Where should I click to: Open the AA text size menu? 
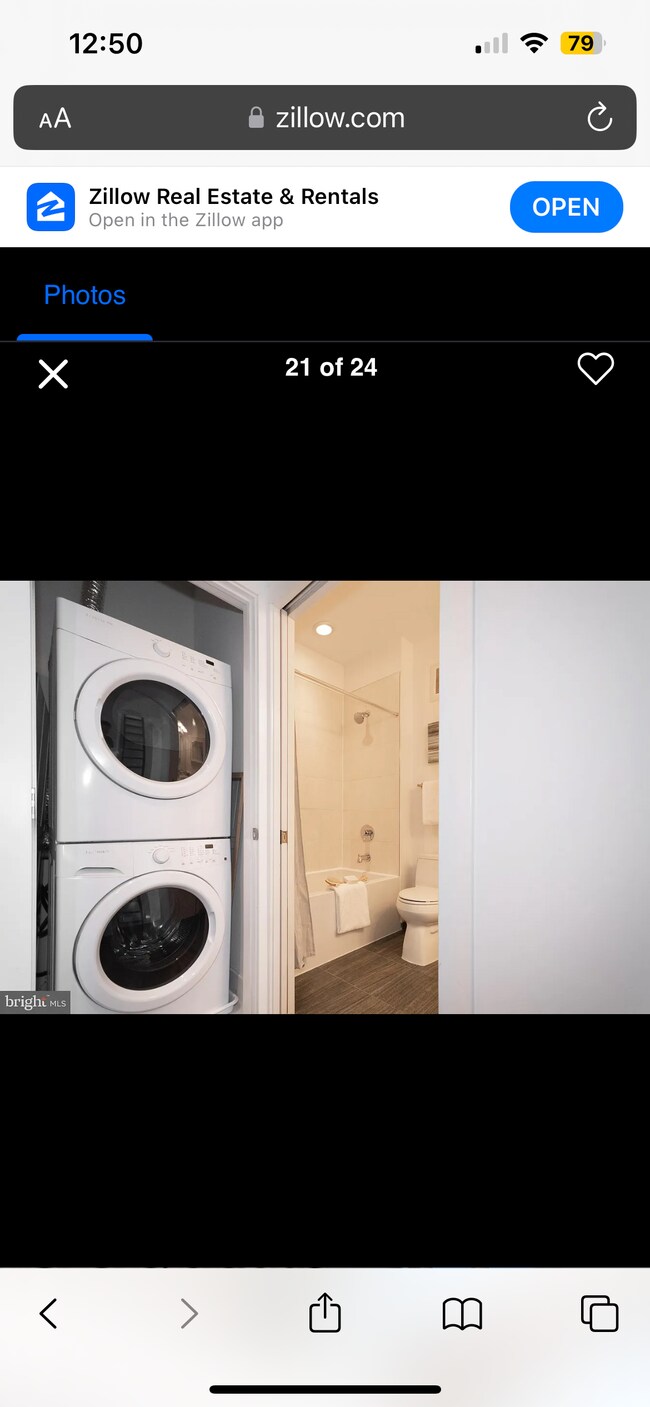click(x=55, y=119)
